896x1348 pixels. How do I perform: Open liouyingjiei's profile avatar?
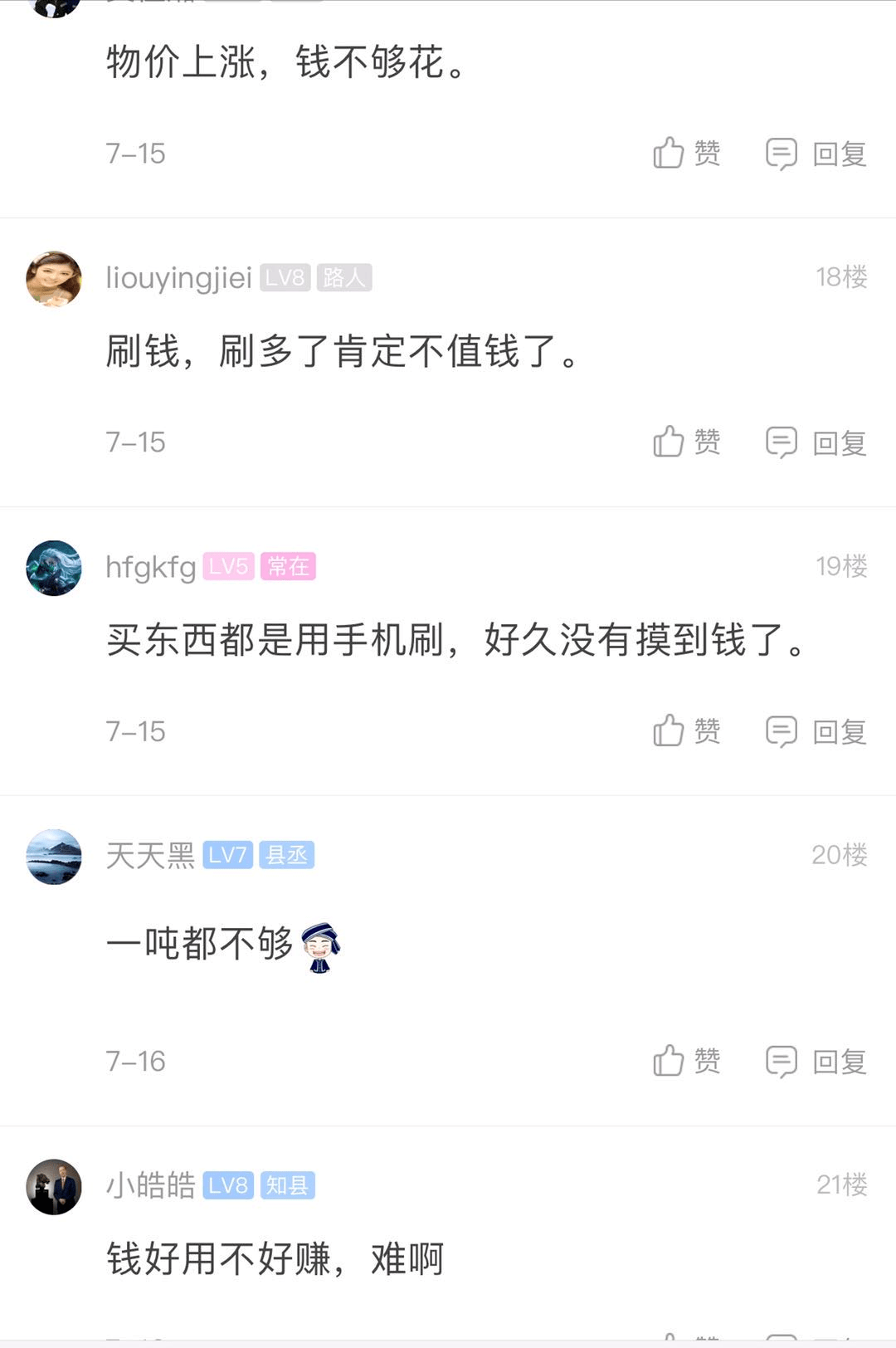(x=54, y=279)
